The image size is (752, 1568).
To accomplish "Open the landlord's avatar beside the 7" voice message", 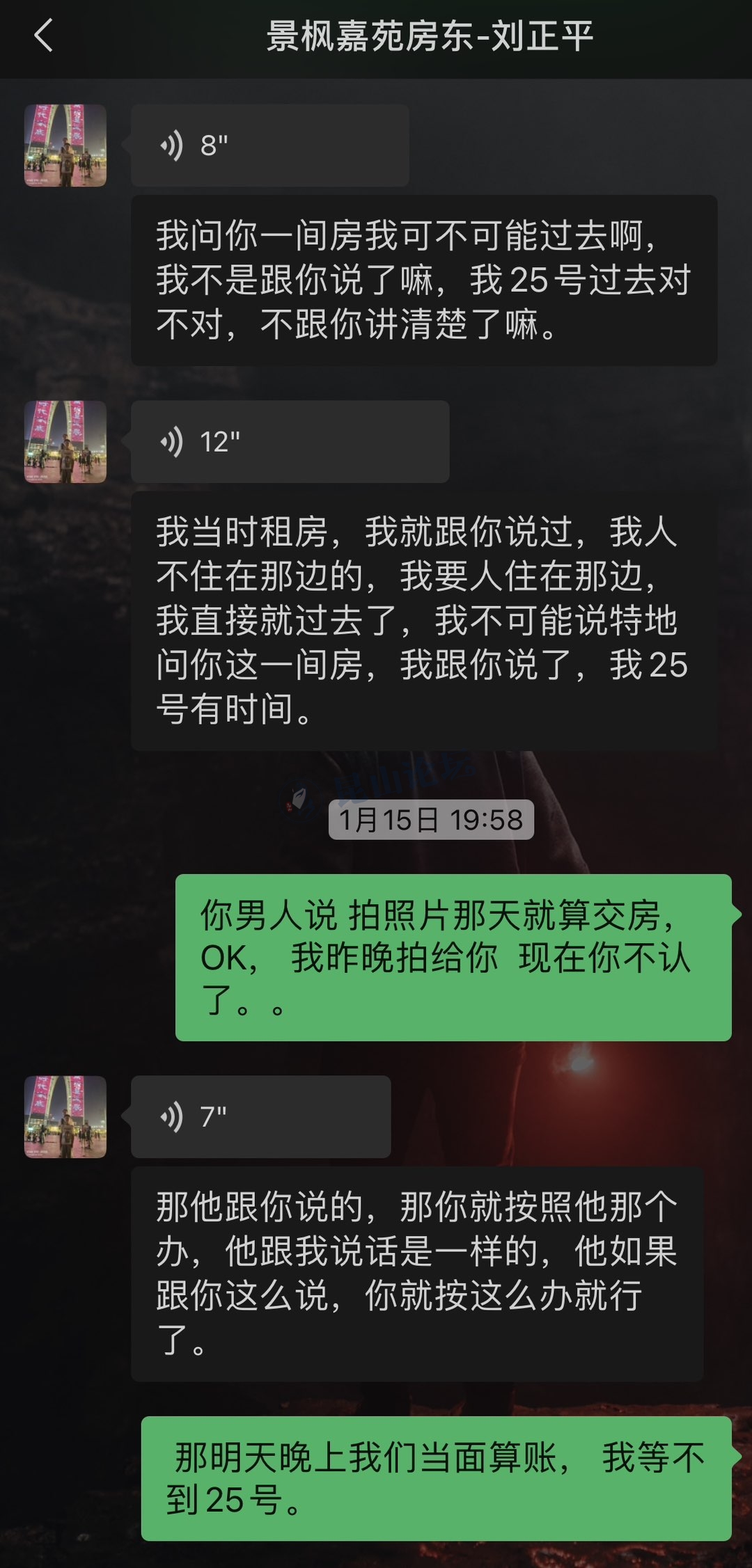I will coord(65,1117).
